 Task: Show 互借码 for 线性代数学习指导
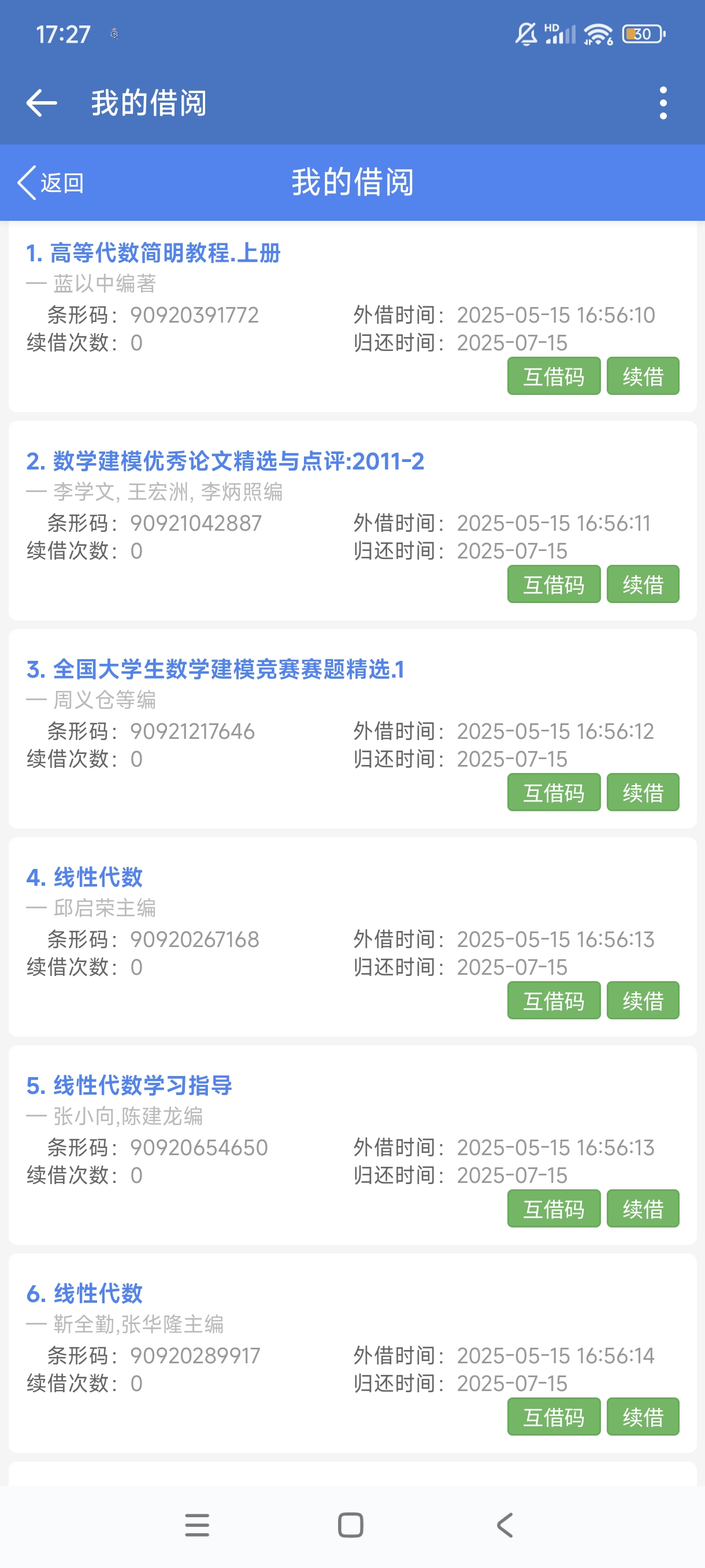point(554,1209)
